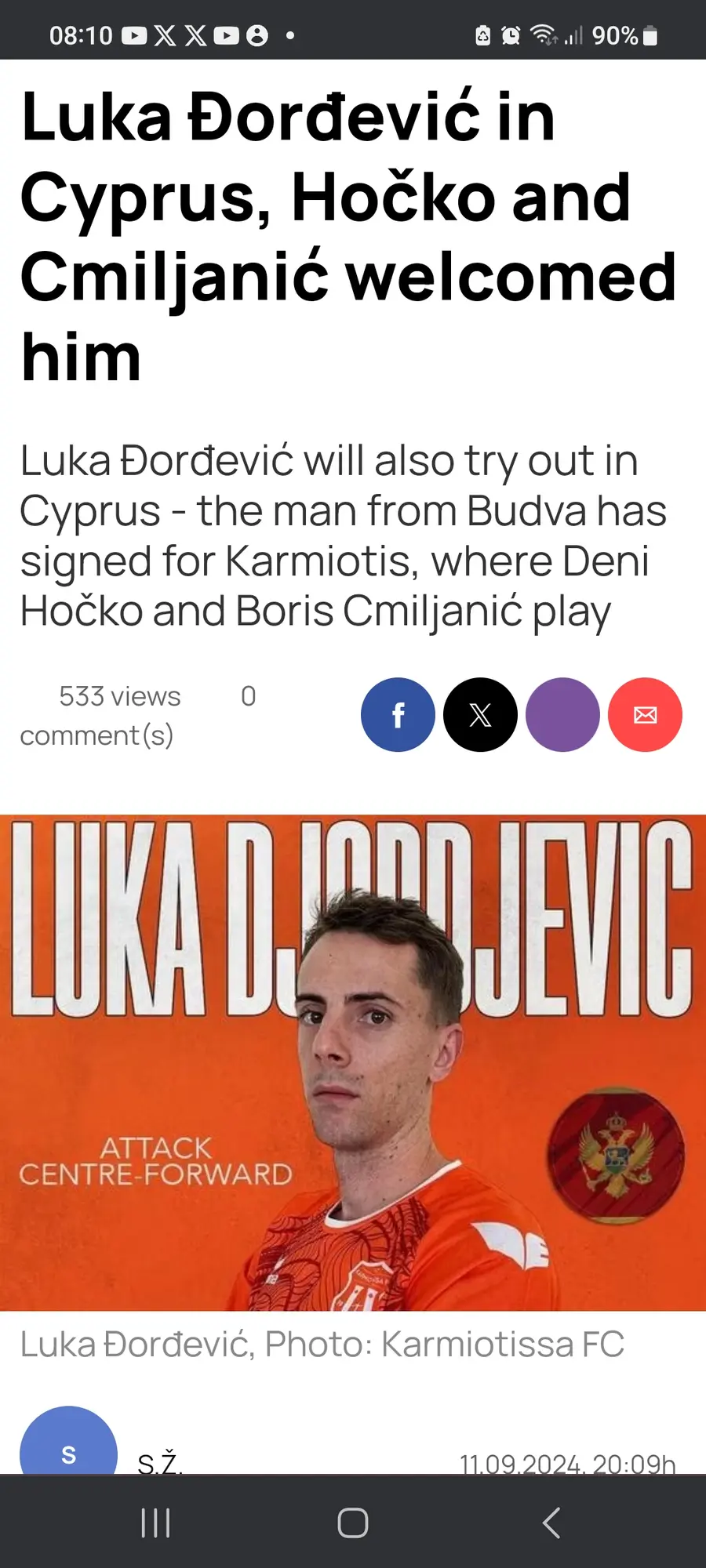Image resolution: width=706 pixels, height=1568 pixels.
Task: Share article via email
Action: pyautogui.click(x=645, y=714)
